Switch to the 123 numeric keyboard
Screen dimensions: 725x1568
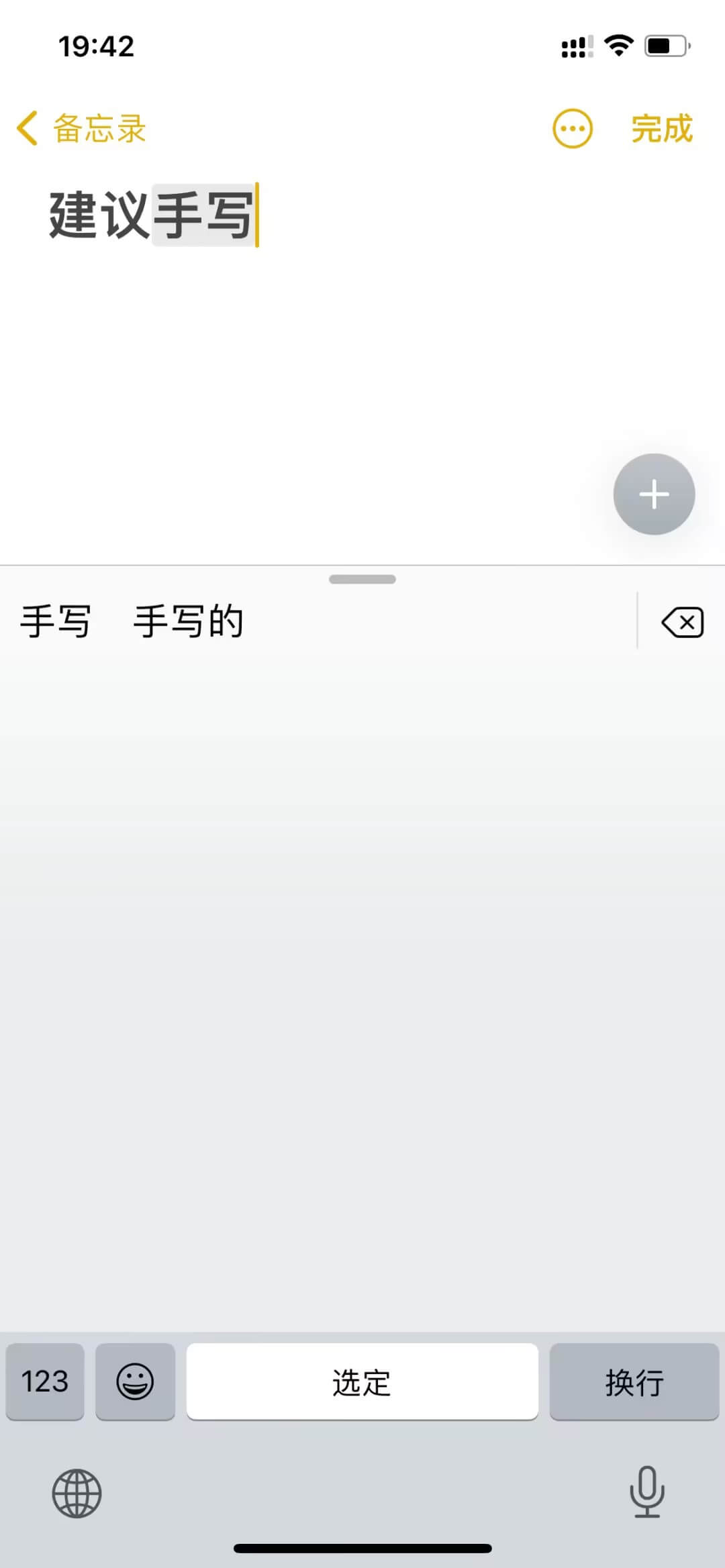(44, 1382)
